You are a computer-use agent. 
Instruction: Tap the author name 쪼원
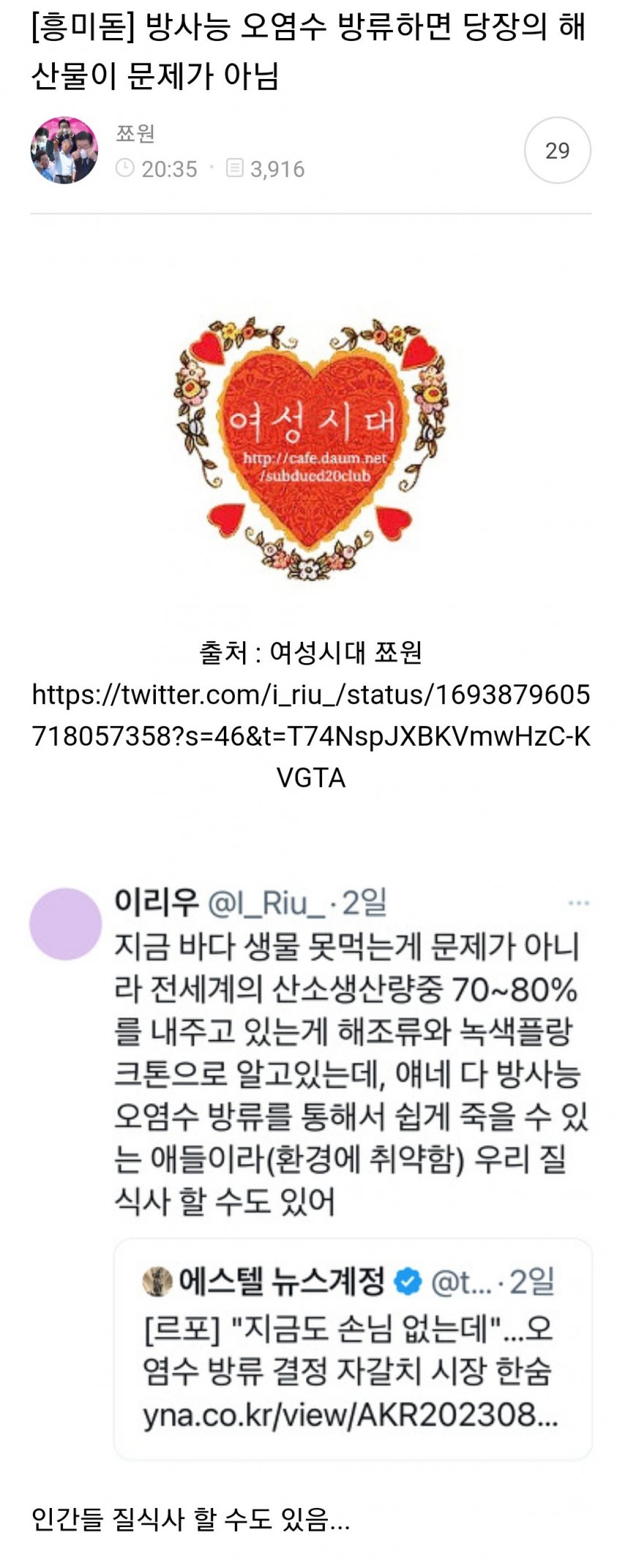click(x=135, y=132)
